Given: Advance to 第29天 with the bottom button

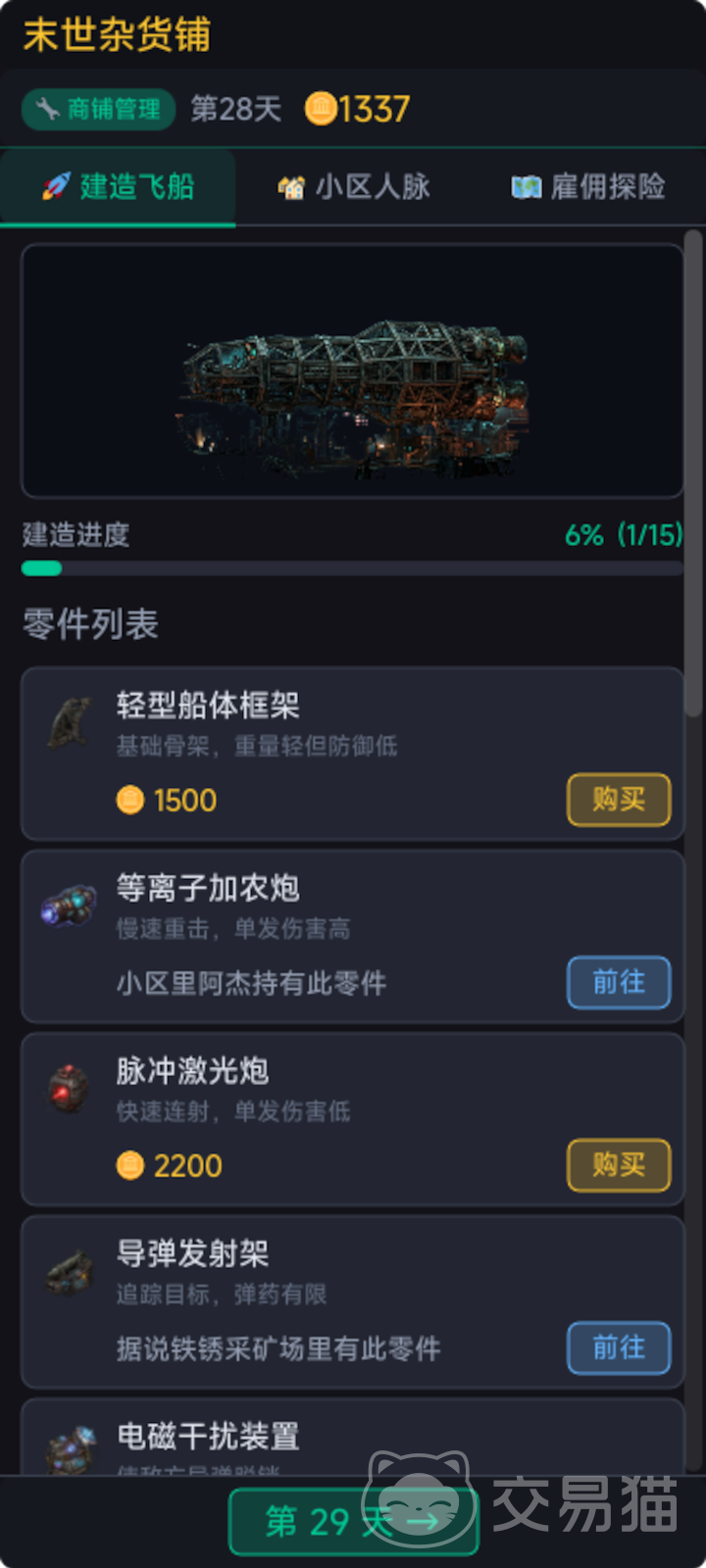Looking at the screenshot, I should tap(353, 1522).
